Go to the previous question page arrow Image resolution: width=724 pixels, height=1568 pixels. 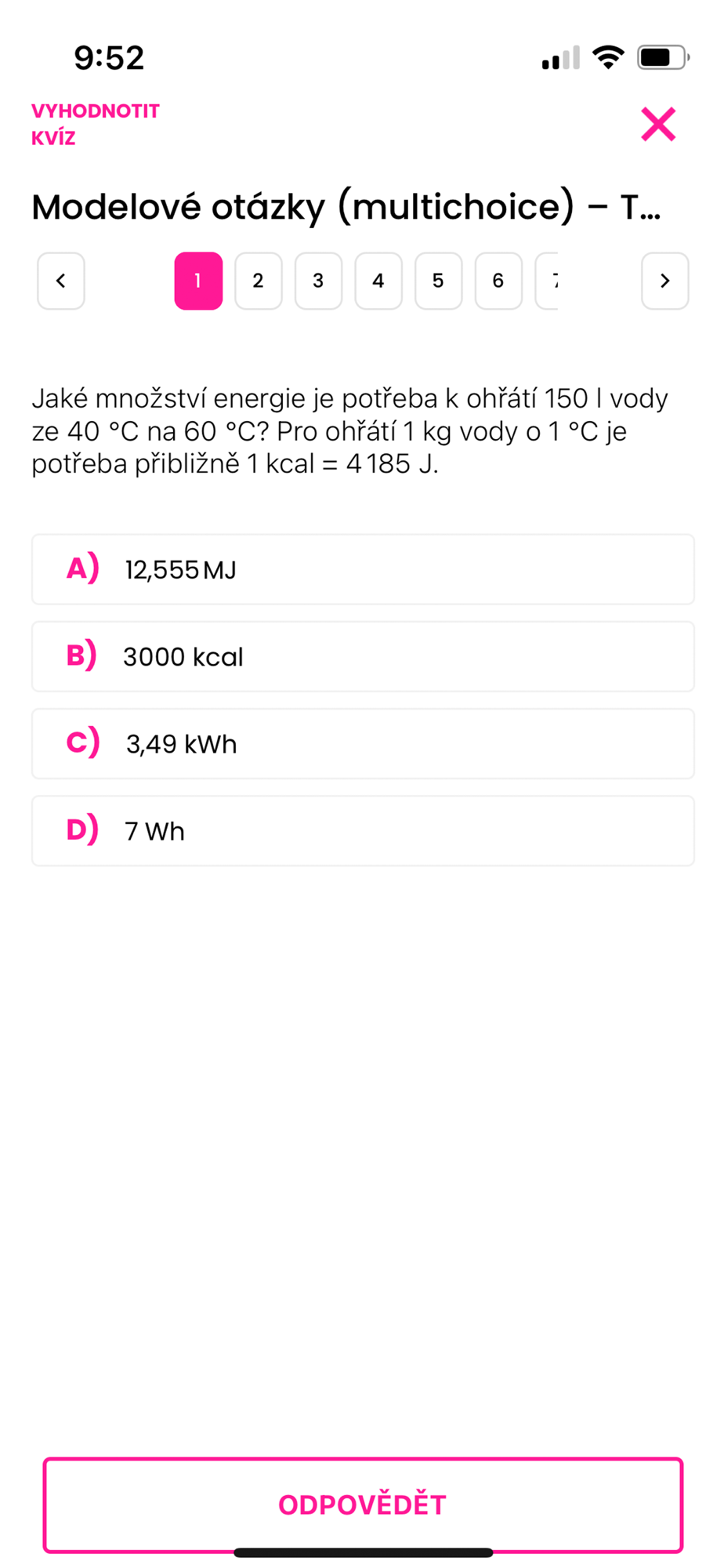[61, 281]
